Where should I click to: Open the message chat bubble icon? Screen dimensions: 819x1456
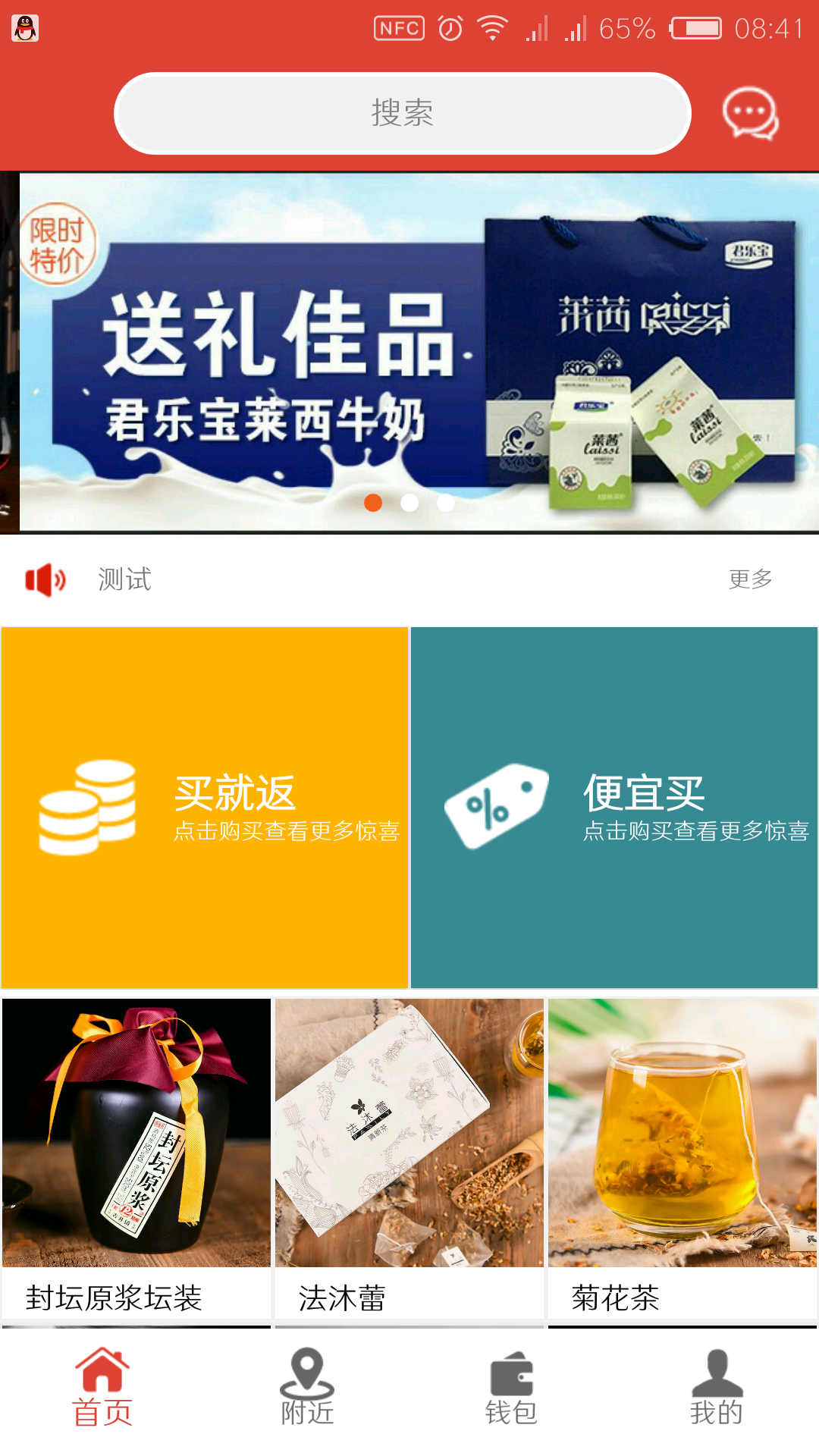coord(751,114)
